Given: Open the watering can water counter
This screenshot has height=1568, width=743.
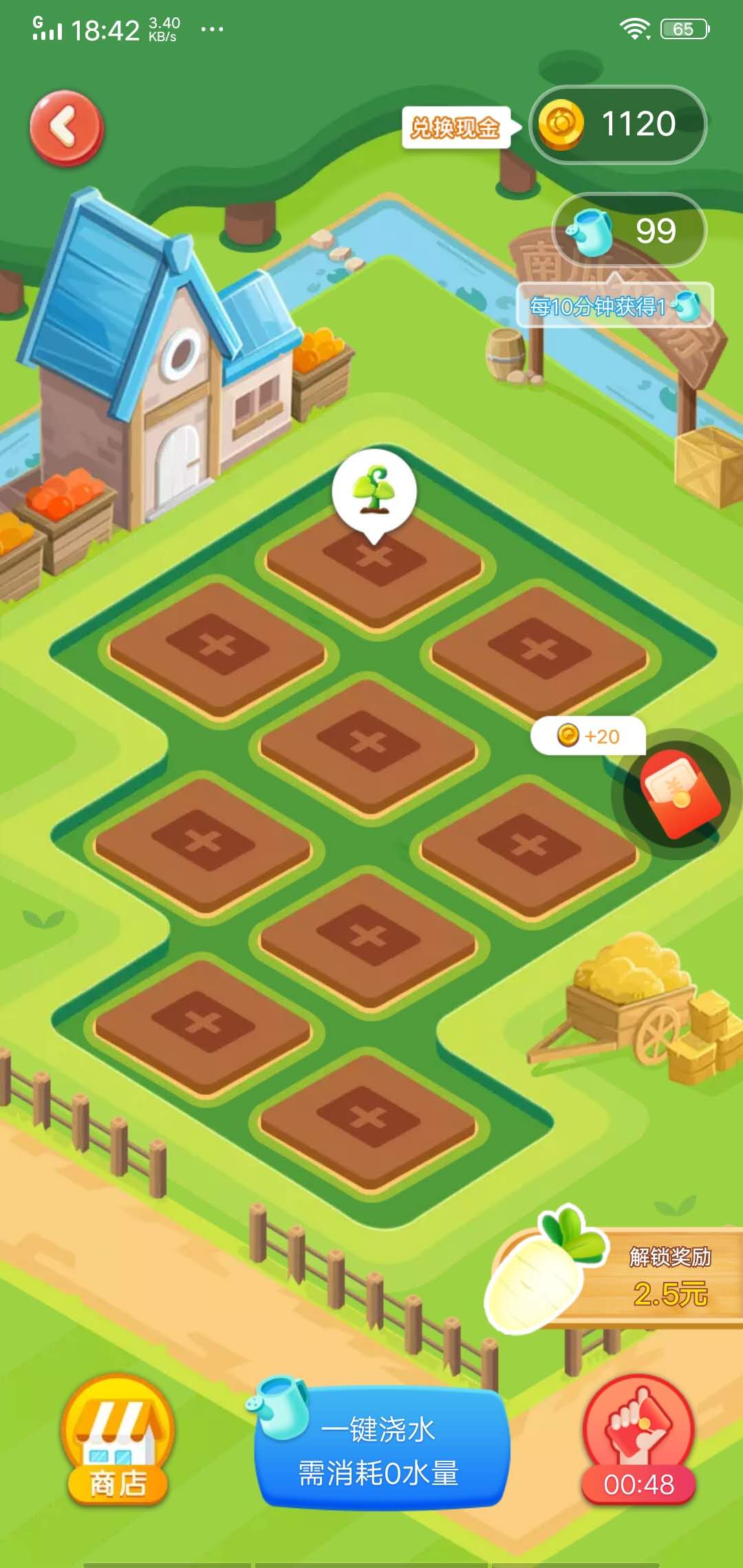Looking at the screenshot, I should [x=629, y=230].
